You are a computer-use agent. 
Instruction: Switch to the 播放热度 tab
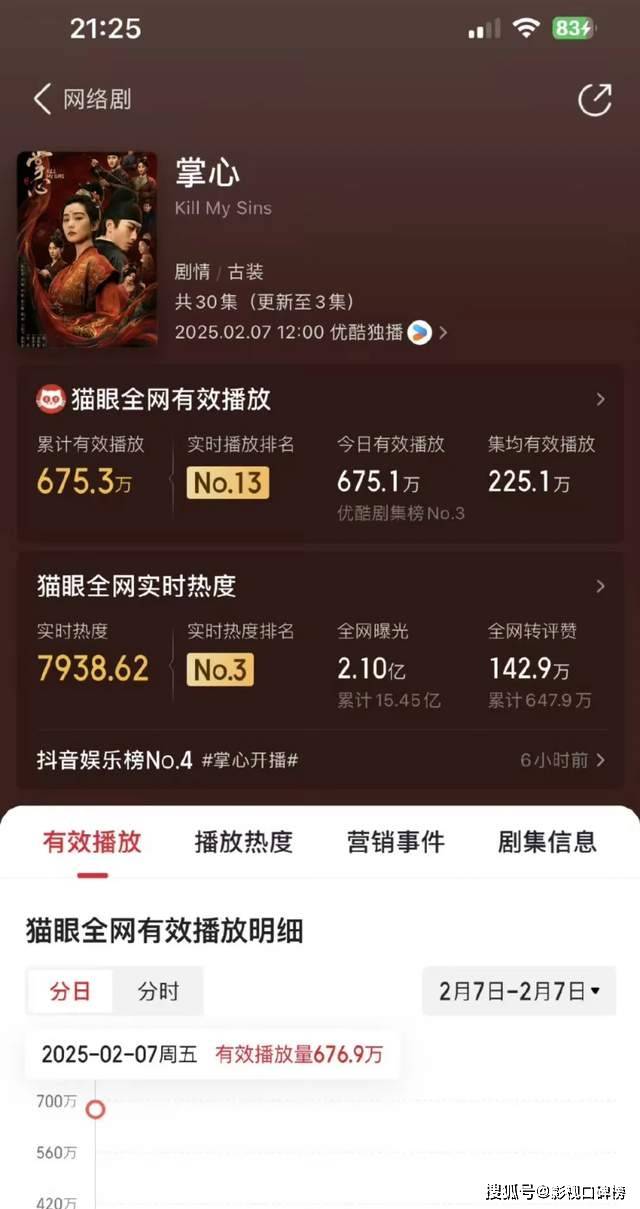[x=243, y=842]
